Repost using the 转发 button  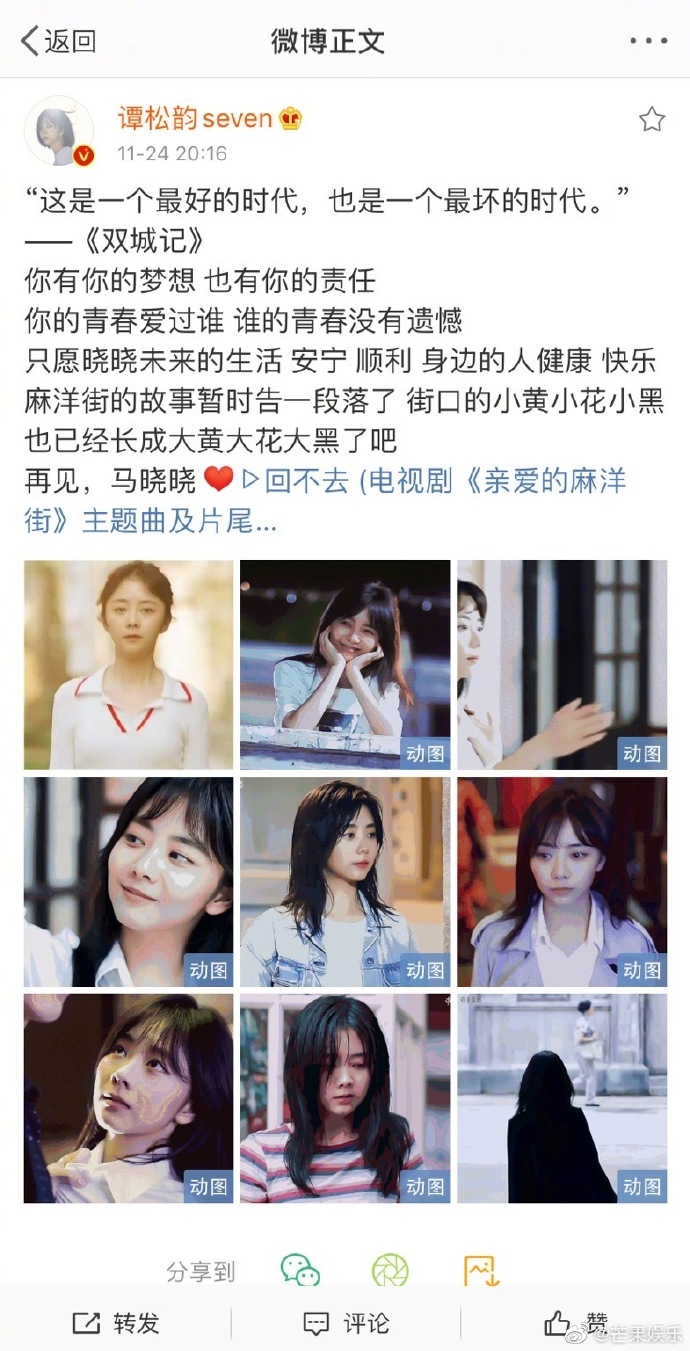(x=116, y=1323)
